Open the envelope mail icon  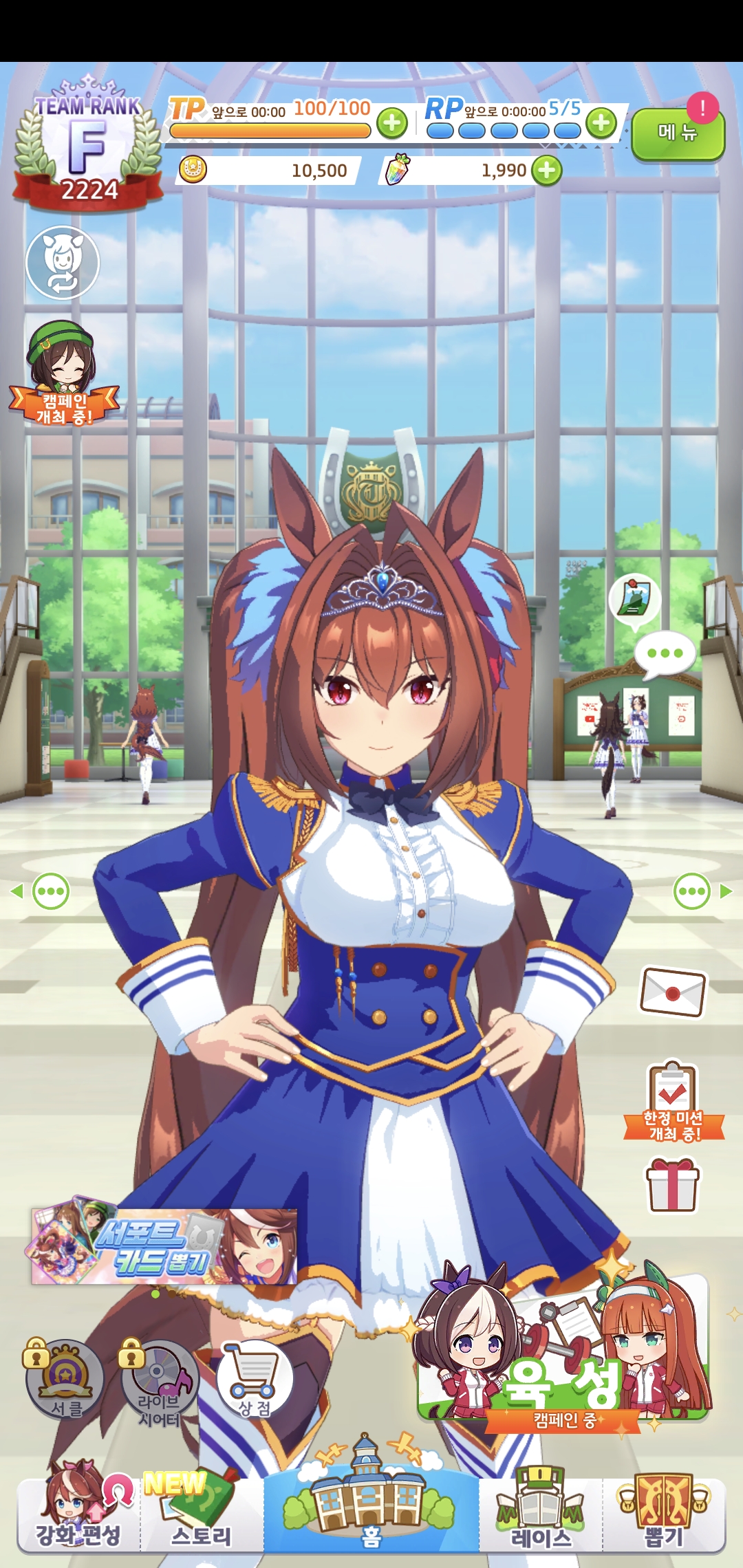pos(673,991)
